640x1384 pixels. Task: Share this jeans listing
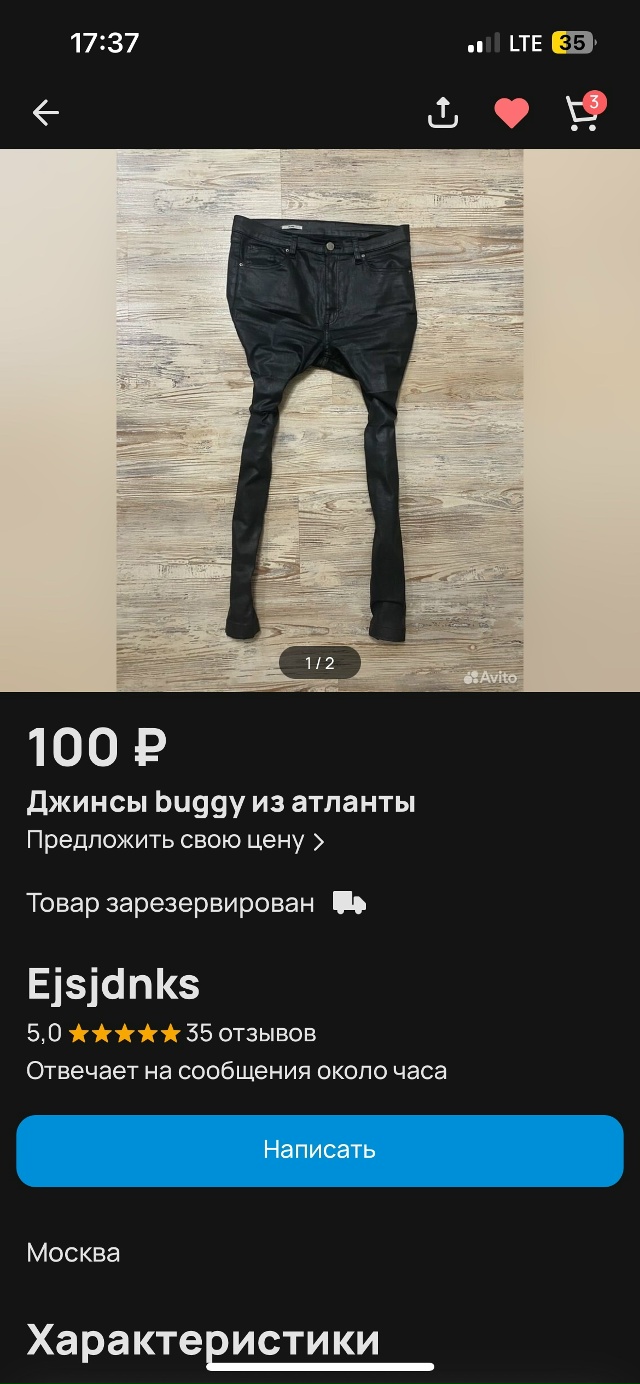[x=442, y=113]
